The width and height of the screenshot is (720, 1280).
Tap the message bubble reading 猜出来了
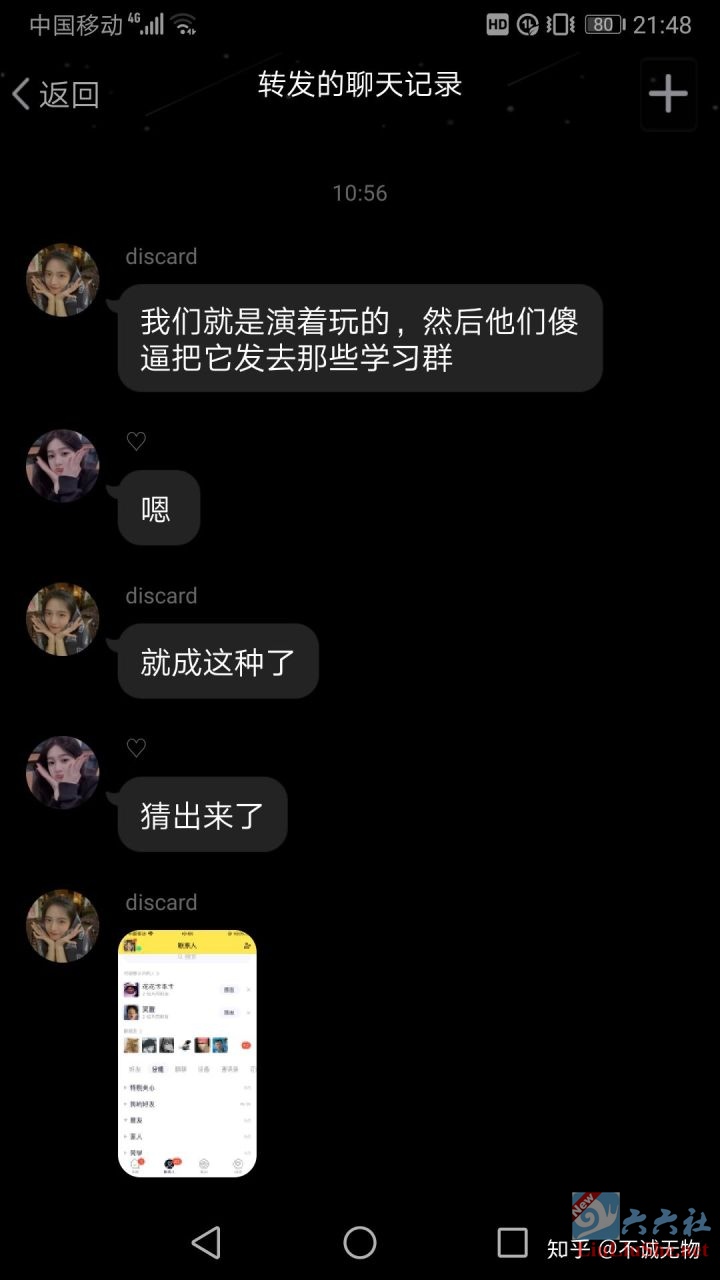point(202,814)
